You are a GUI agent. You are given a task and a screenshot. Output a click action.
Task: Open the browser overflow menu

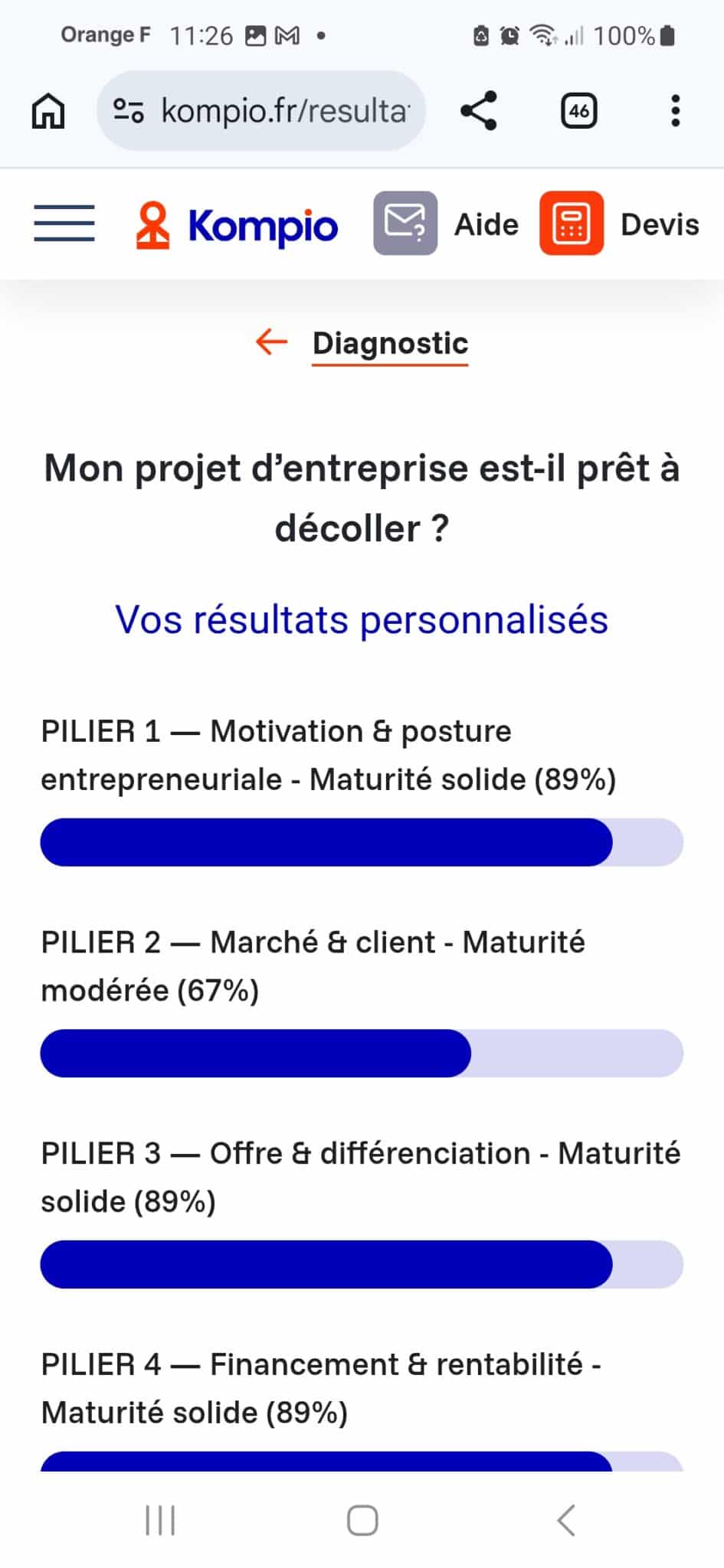point(675,111)
